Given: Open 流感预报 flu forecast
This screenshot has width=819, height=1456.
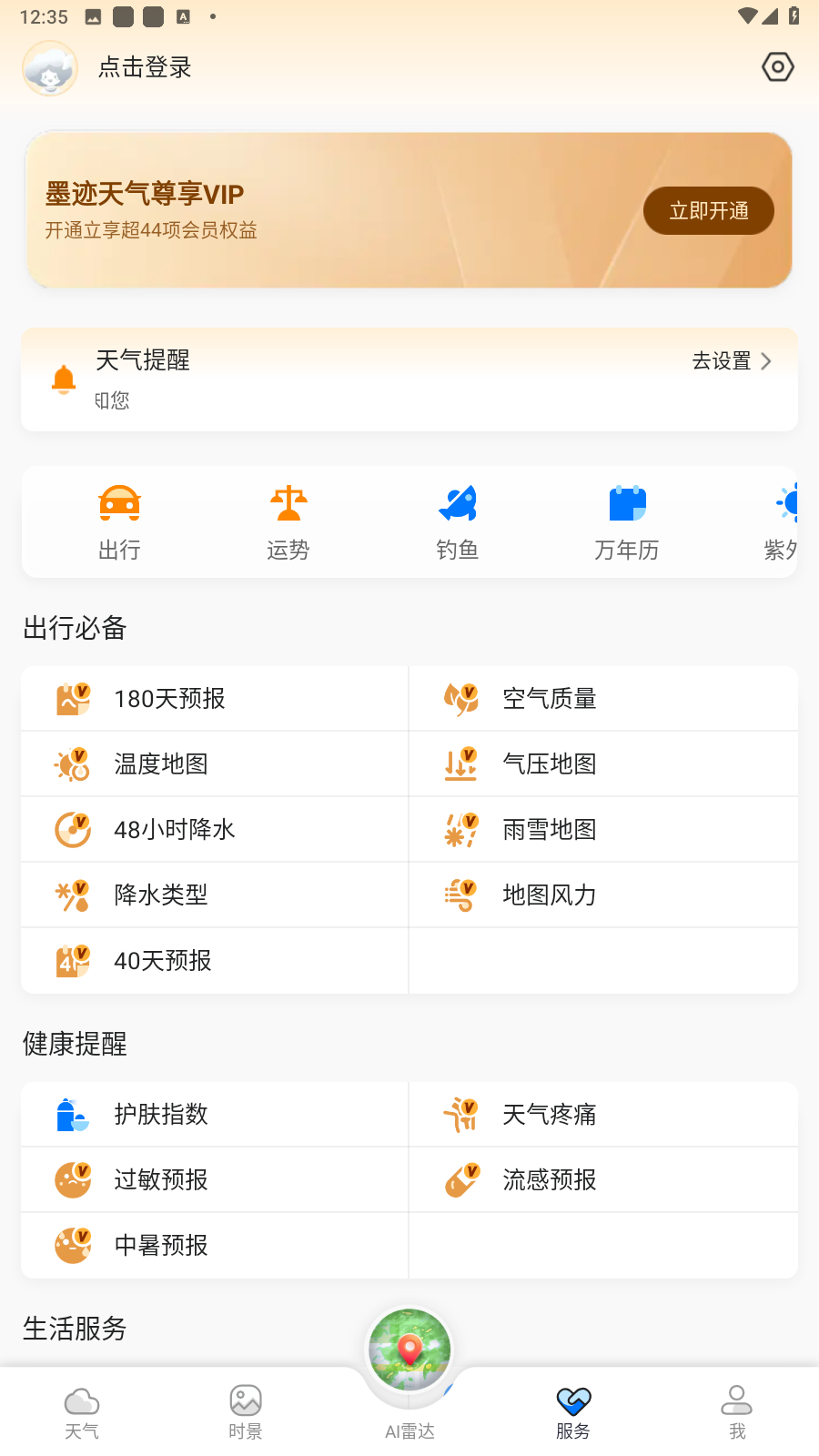Looking at the screenshot, I should (603, 1179).
